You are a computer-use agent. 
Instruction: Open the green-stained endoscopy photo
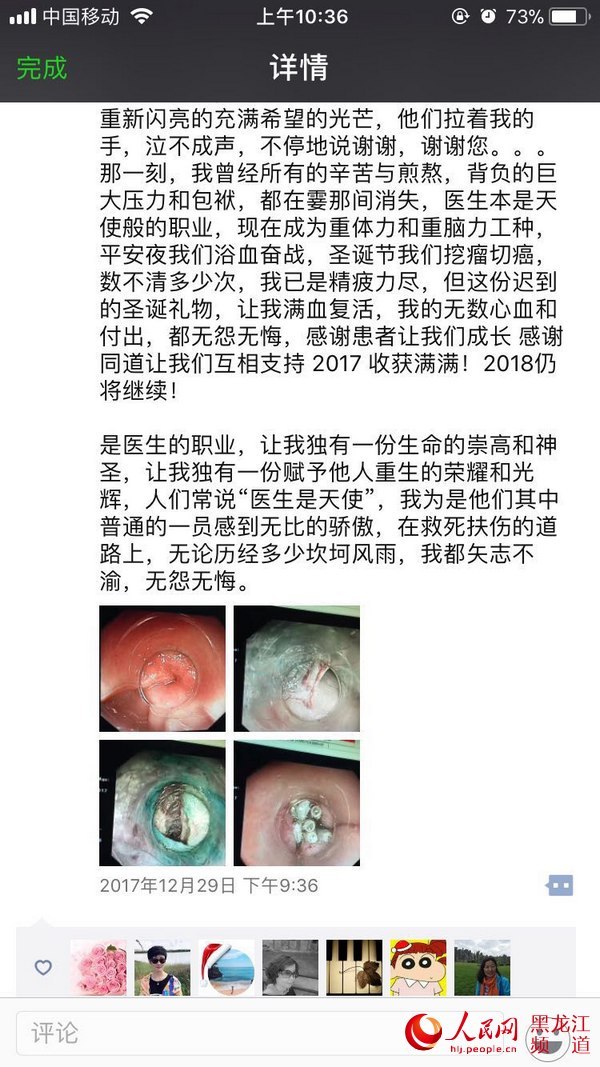click(x=163, y=803)
